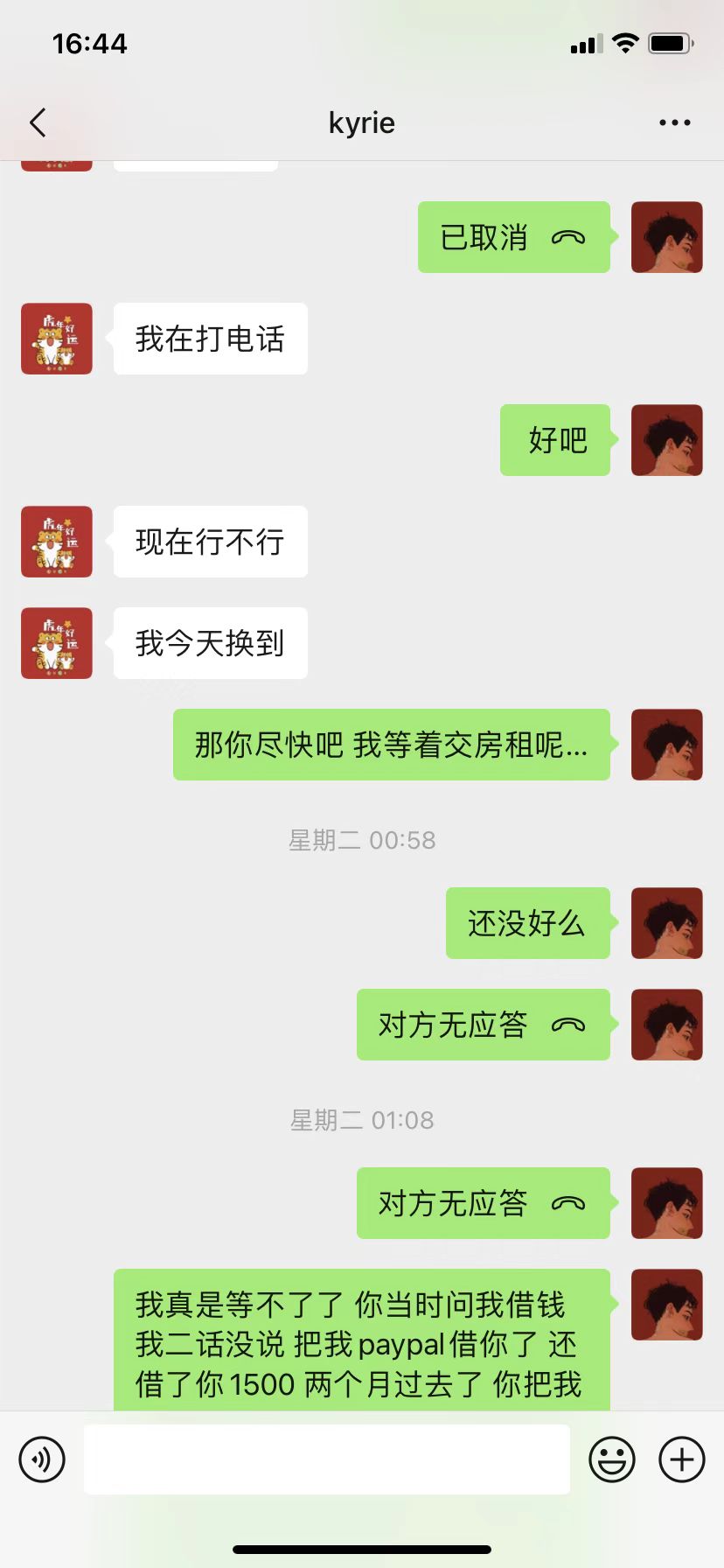Open kyrie's avatar beside 我今天换到

[x=57, y=643]
